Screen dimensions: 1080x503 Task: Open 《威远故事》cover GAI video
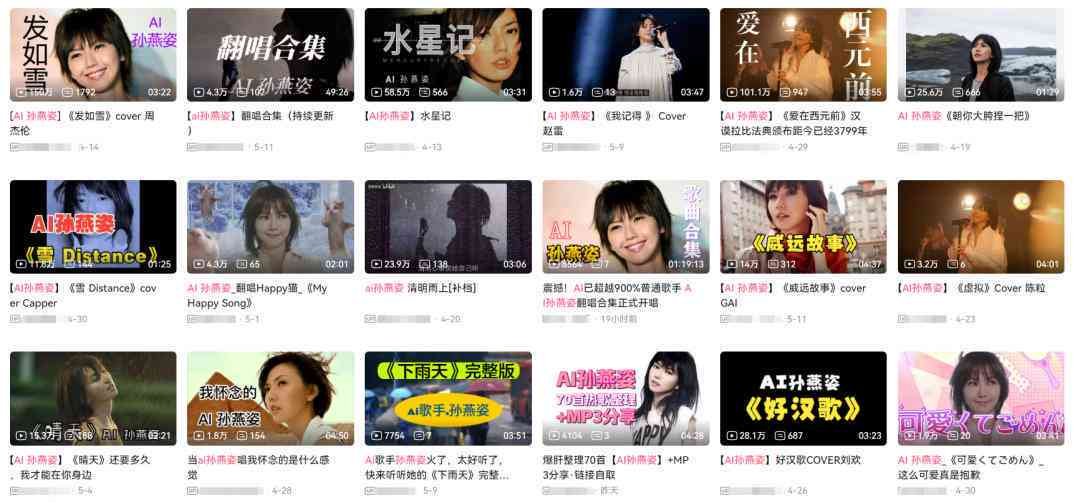tap(803, 226)
